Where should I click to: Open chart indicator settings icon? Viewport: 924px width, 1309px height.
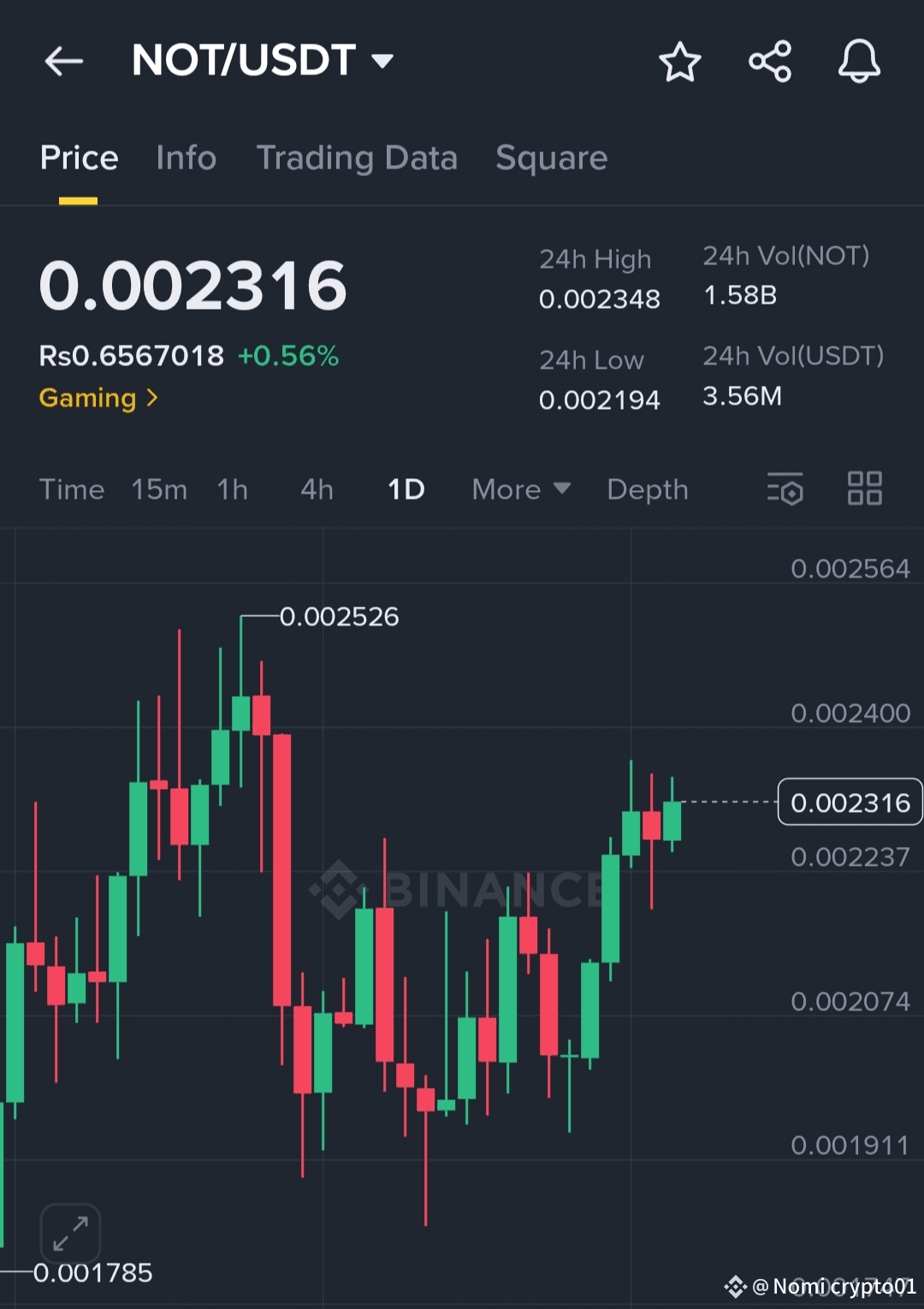point(785,489)
